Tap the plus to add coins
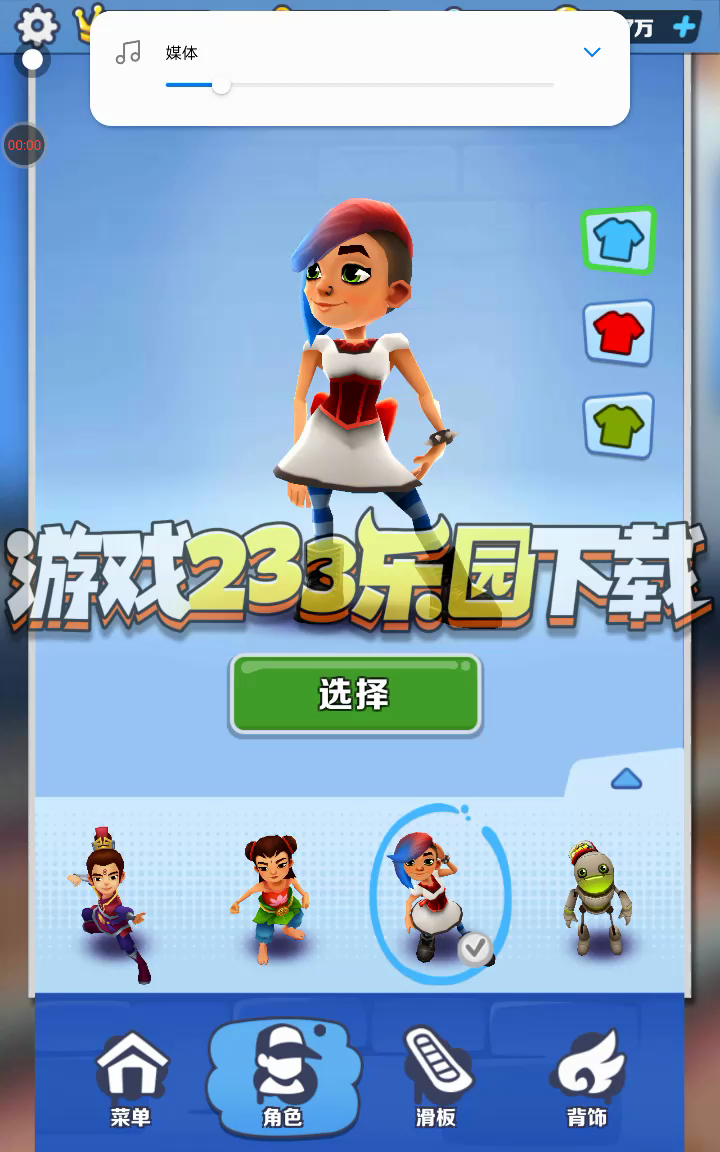 pyautogui.click(x=684, y=27)
